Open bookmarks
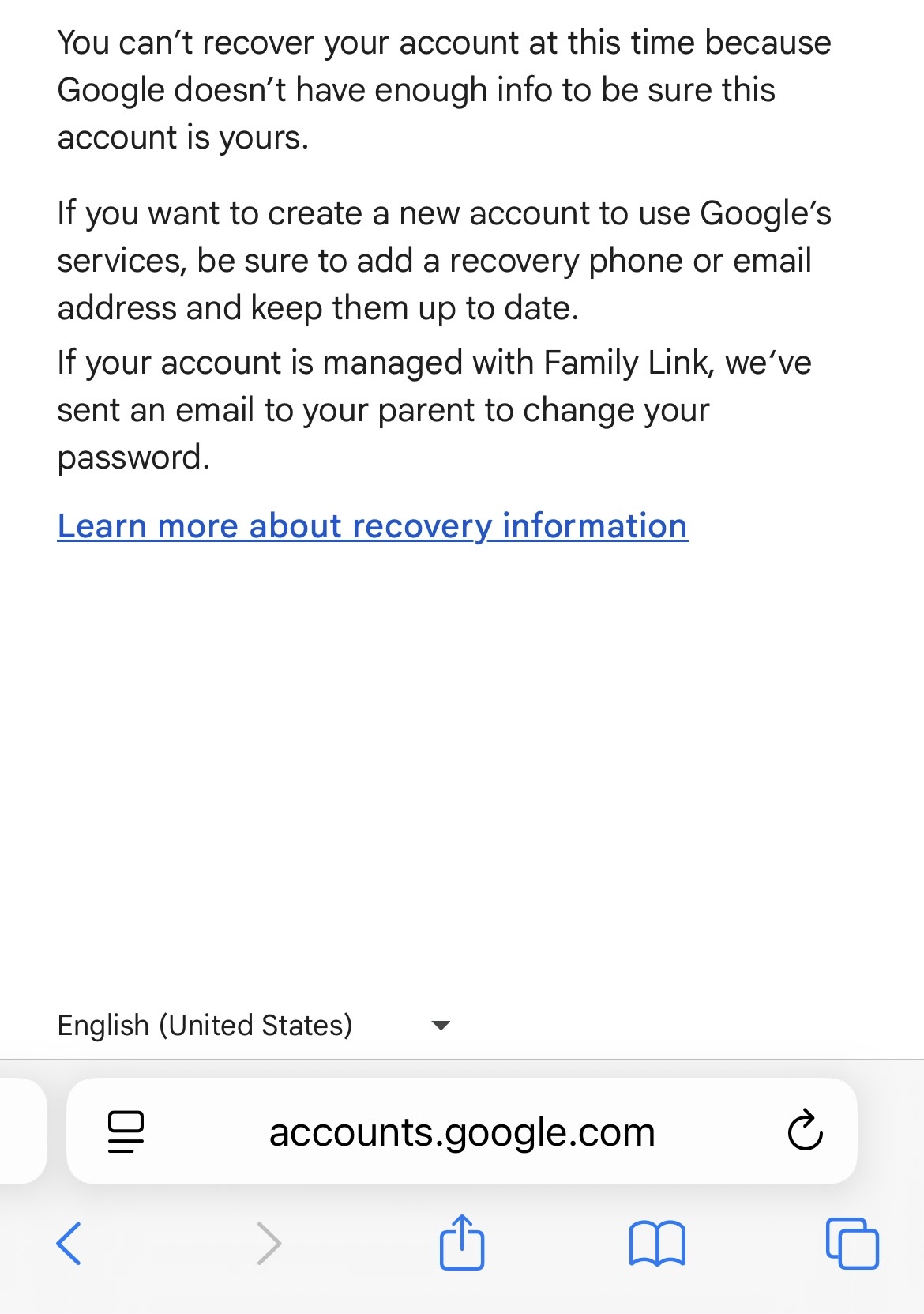Viewport: 924px width, 1314px height. 657,1244
